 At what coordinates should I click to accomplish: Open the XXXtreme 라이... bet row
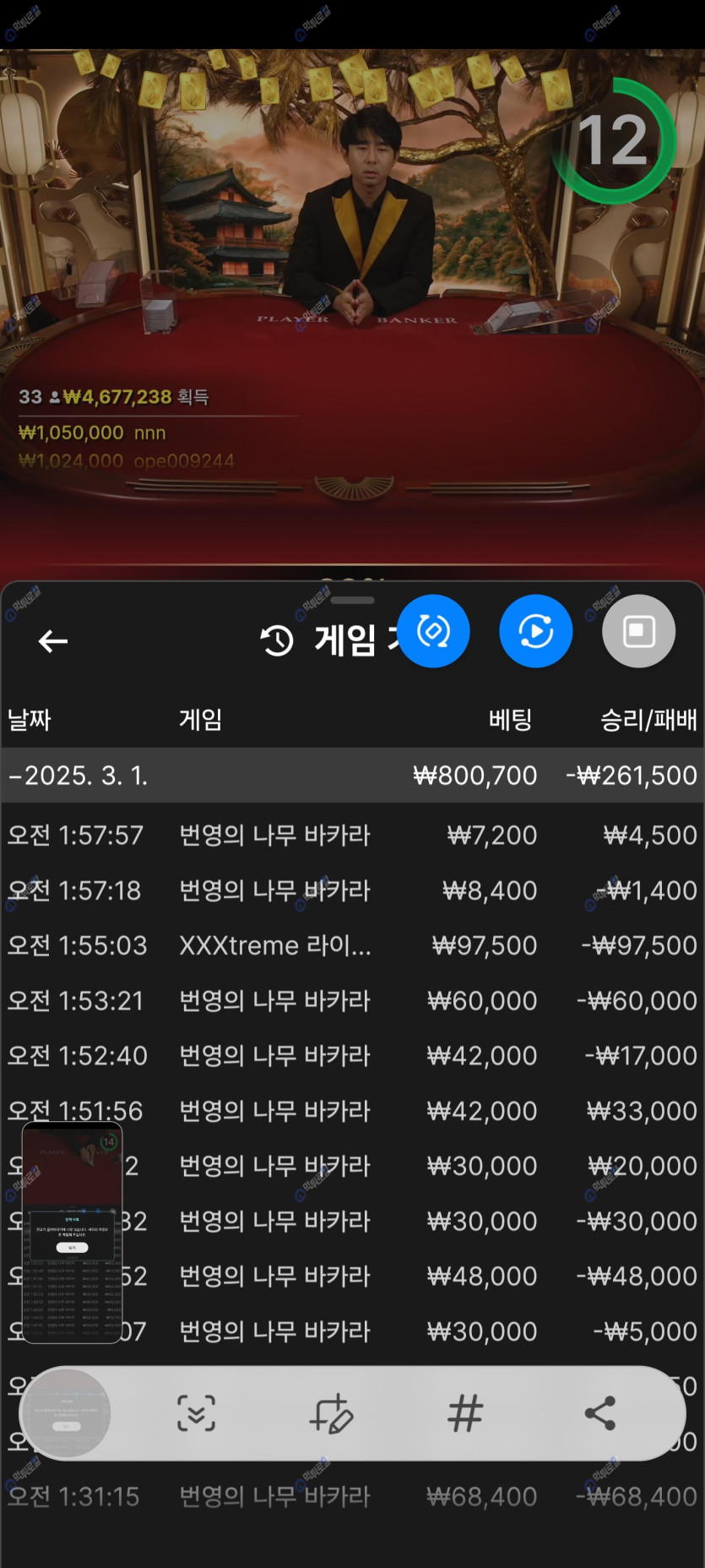pos(352,945)
